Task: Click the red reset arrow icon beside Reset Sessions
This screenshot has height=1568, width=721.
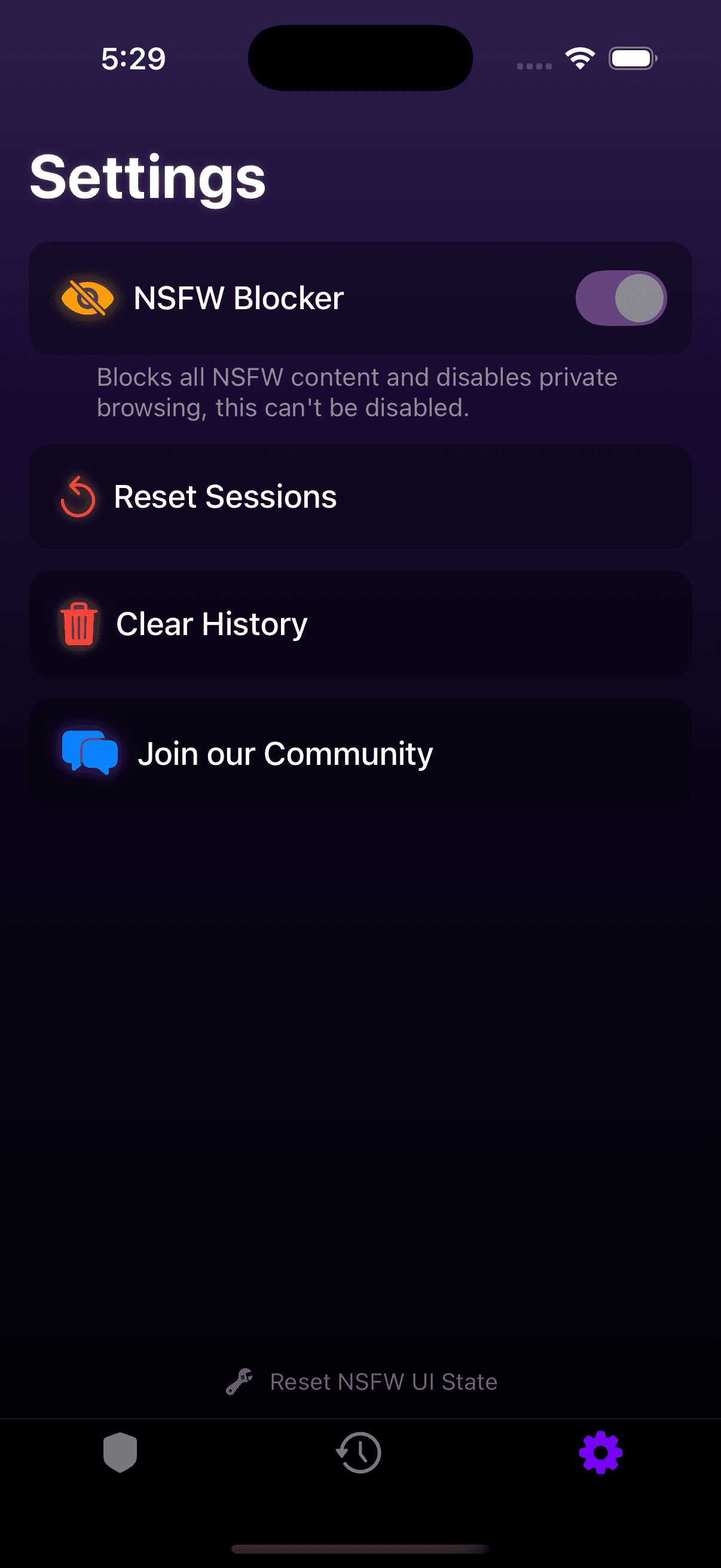Action: pos(78,496)
